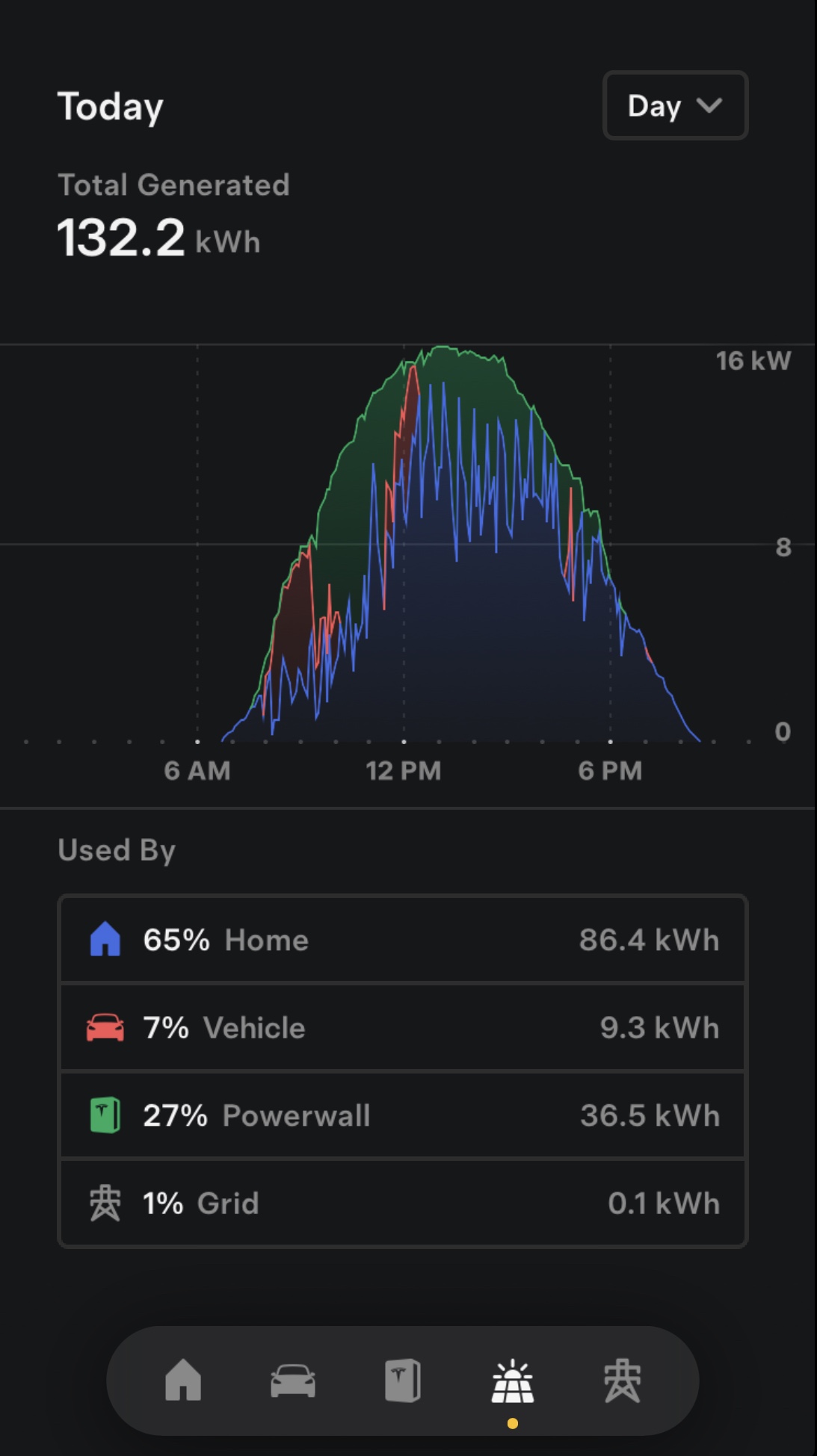Open the Vehicle view from bottom navigation

[x=292, y=1381]
